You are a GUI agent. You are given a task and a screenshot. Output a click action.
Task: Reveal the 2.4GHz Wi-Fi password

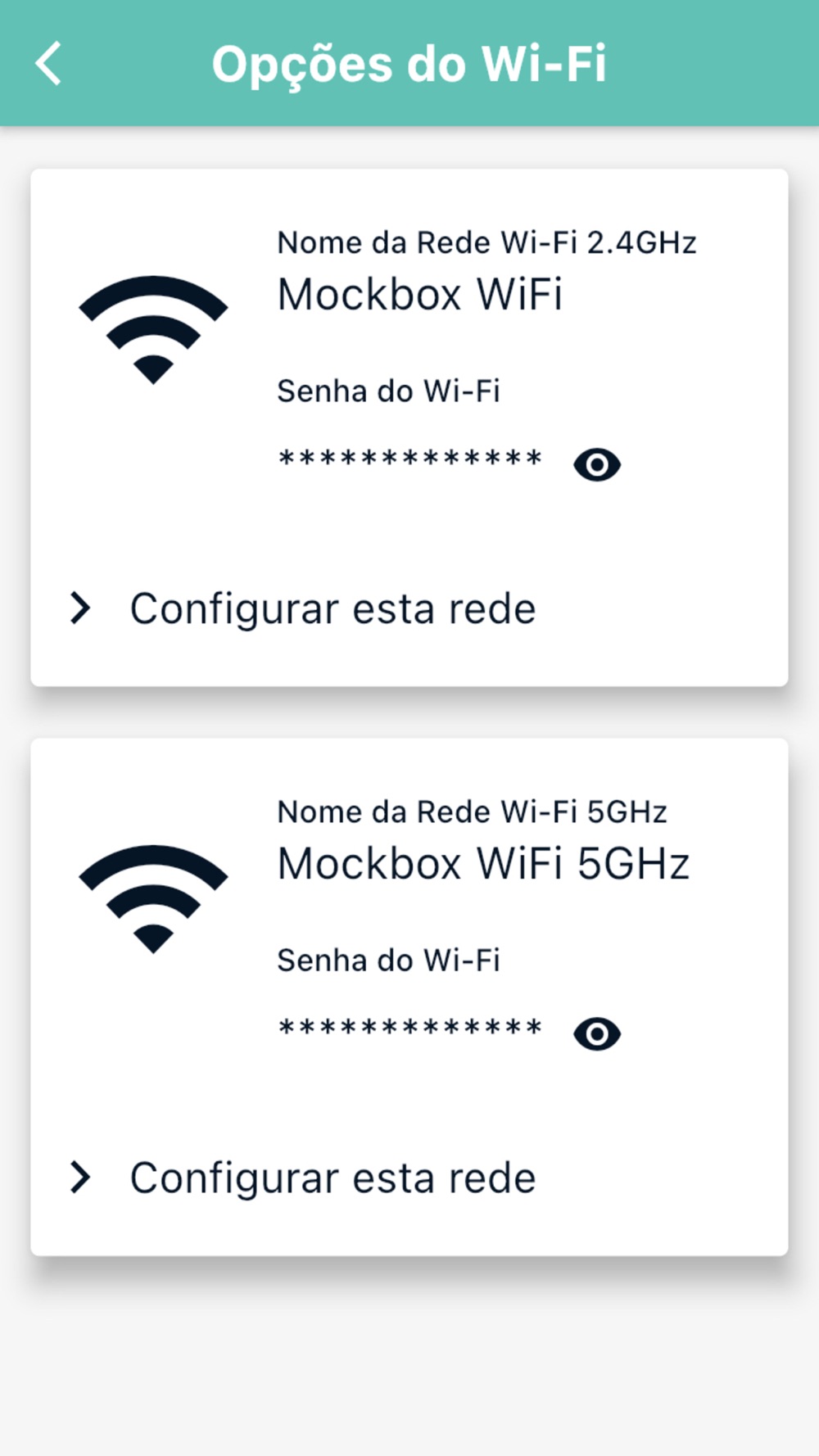(597, 465)
